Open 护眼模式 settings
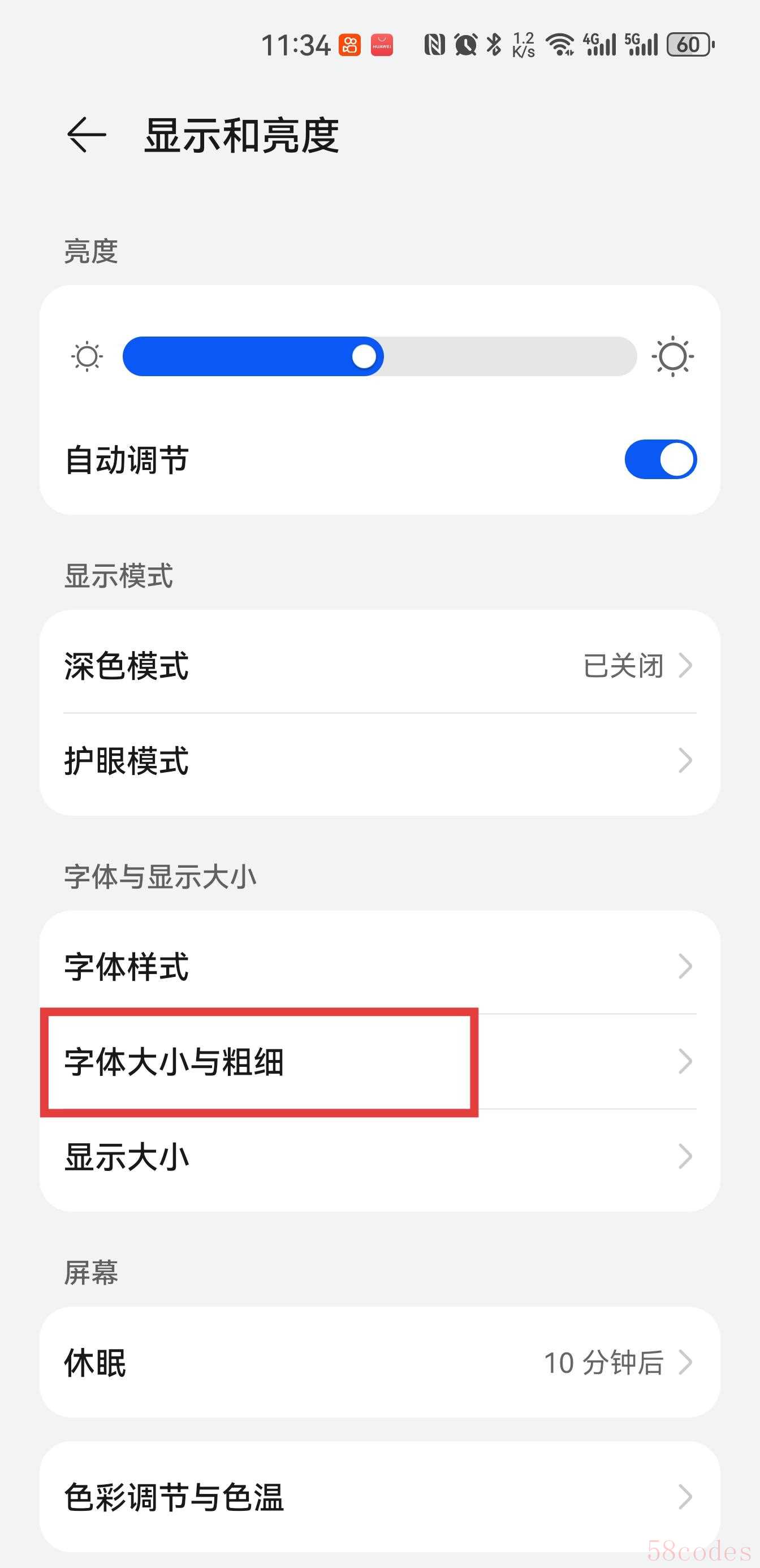The height and width of the screenshot is (1568, 760). pos(379,761)
